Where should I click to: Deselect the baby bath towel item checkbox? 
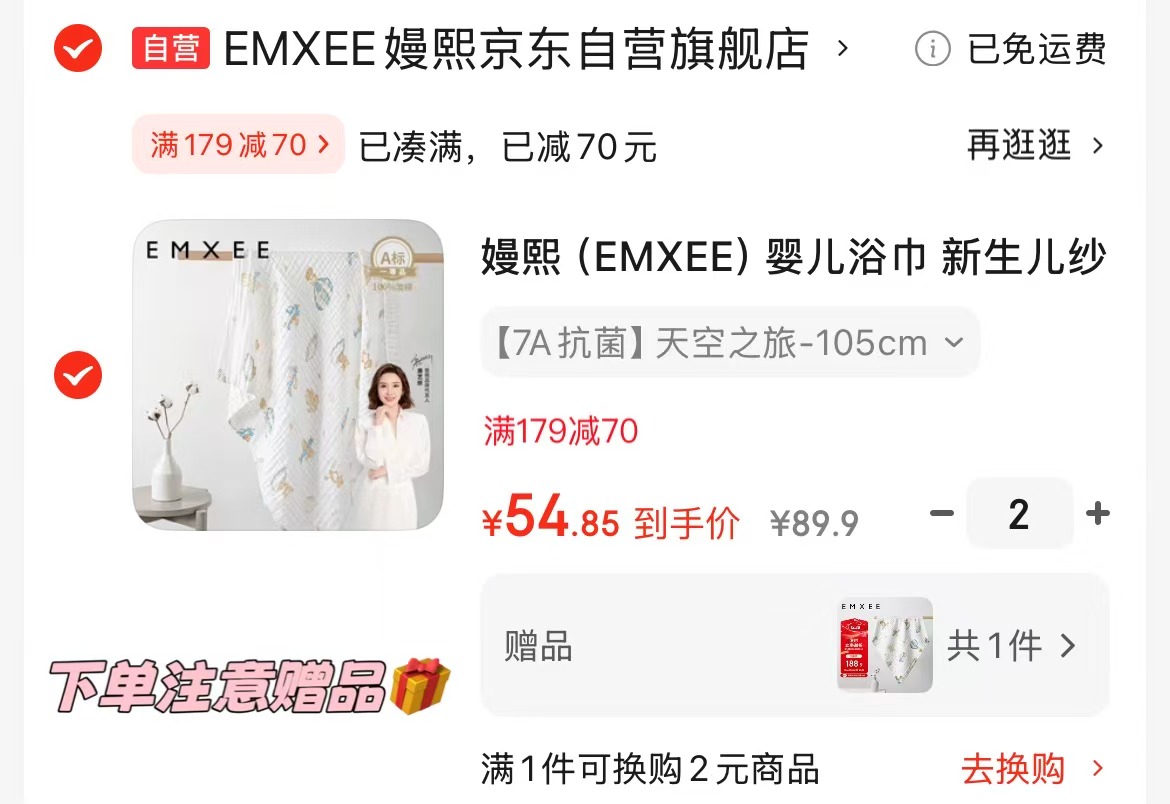tap(78, 375)
